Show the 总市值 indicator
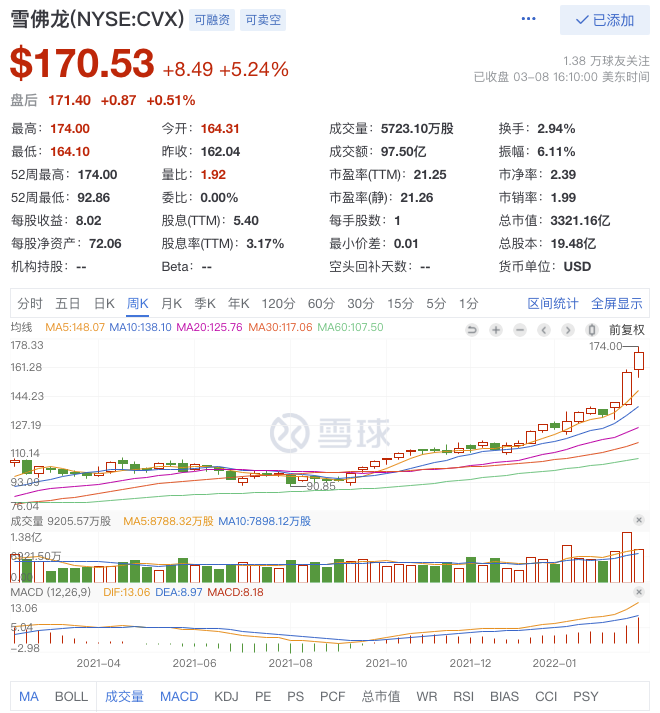 [381, 697]
